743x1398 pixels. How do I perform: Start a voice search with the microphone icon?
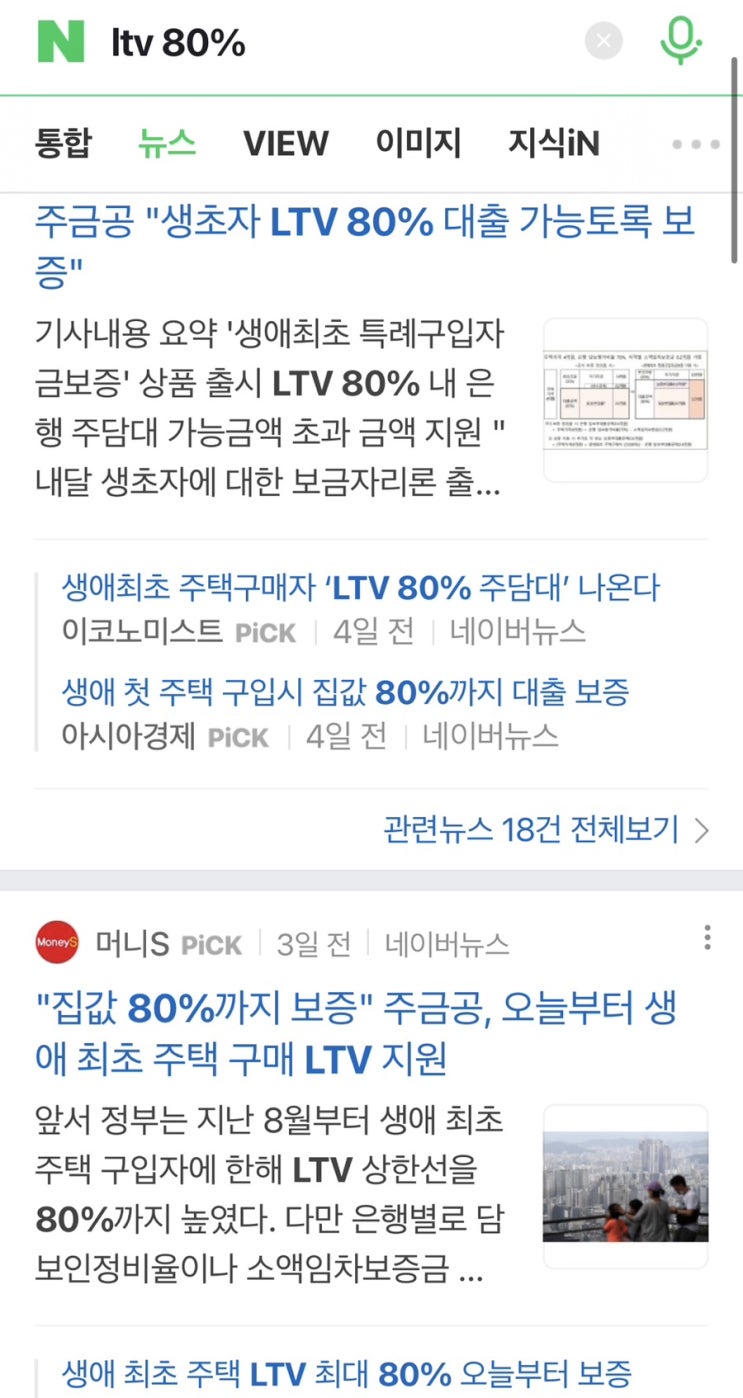[x=680, y=40]
